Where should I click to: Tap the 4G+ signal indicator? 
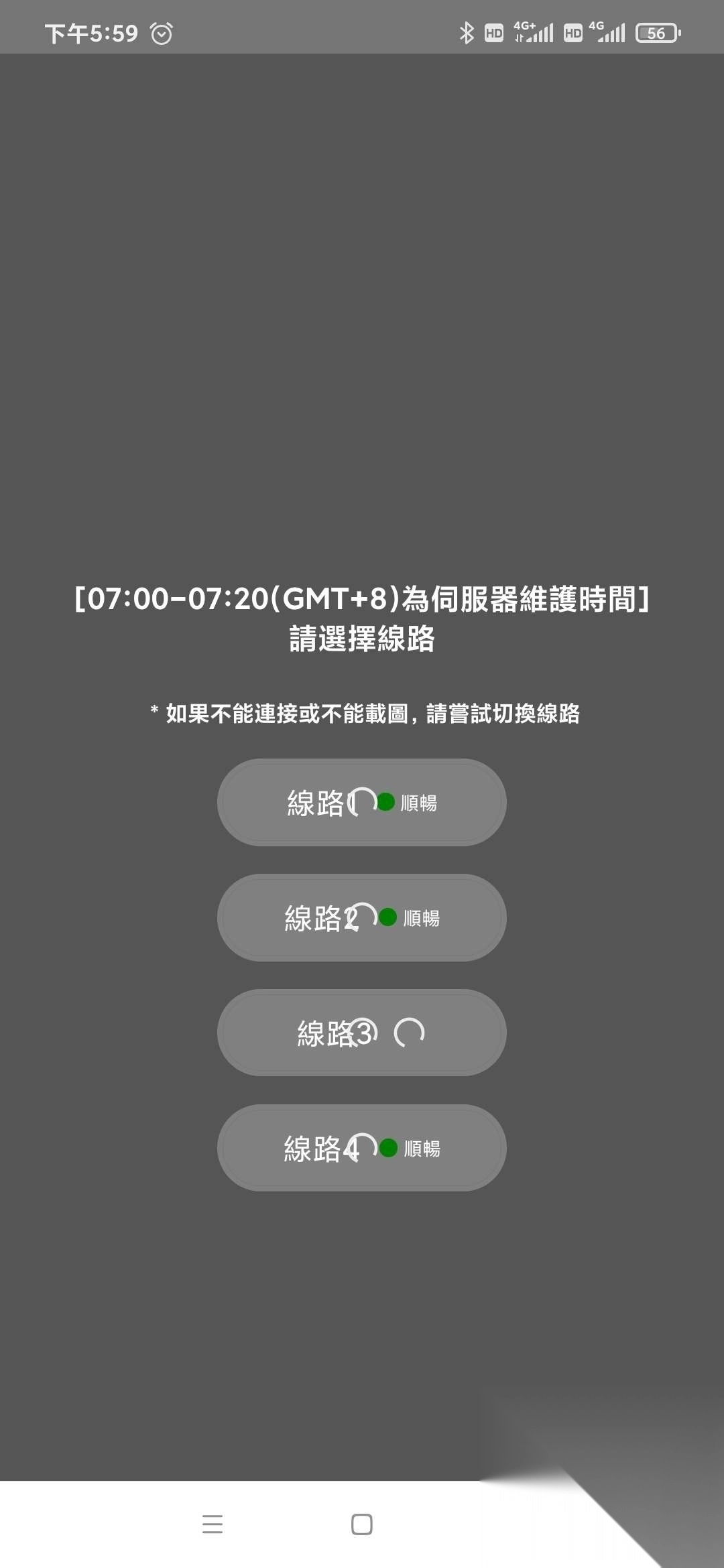coord(533,31)
